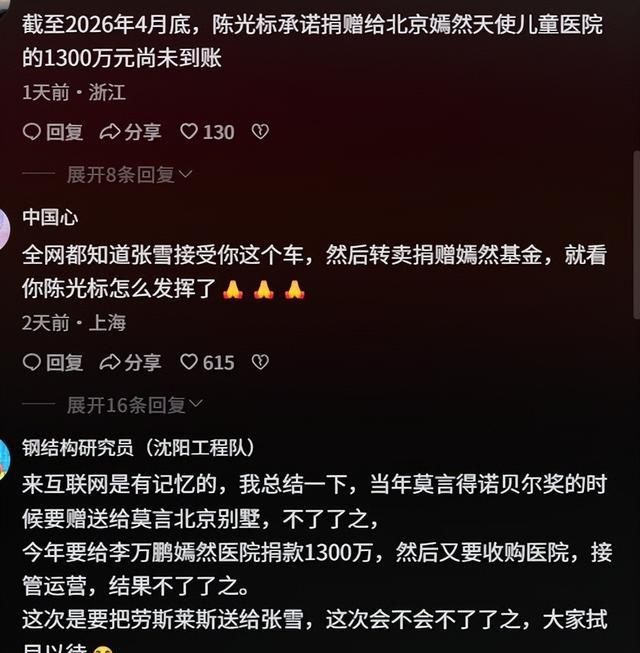
Task: Share 中国心's comment
Action: click(x=131, y=362)
